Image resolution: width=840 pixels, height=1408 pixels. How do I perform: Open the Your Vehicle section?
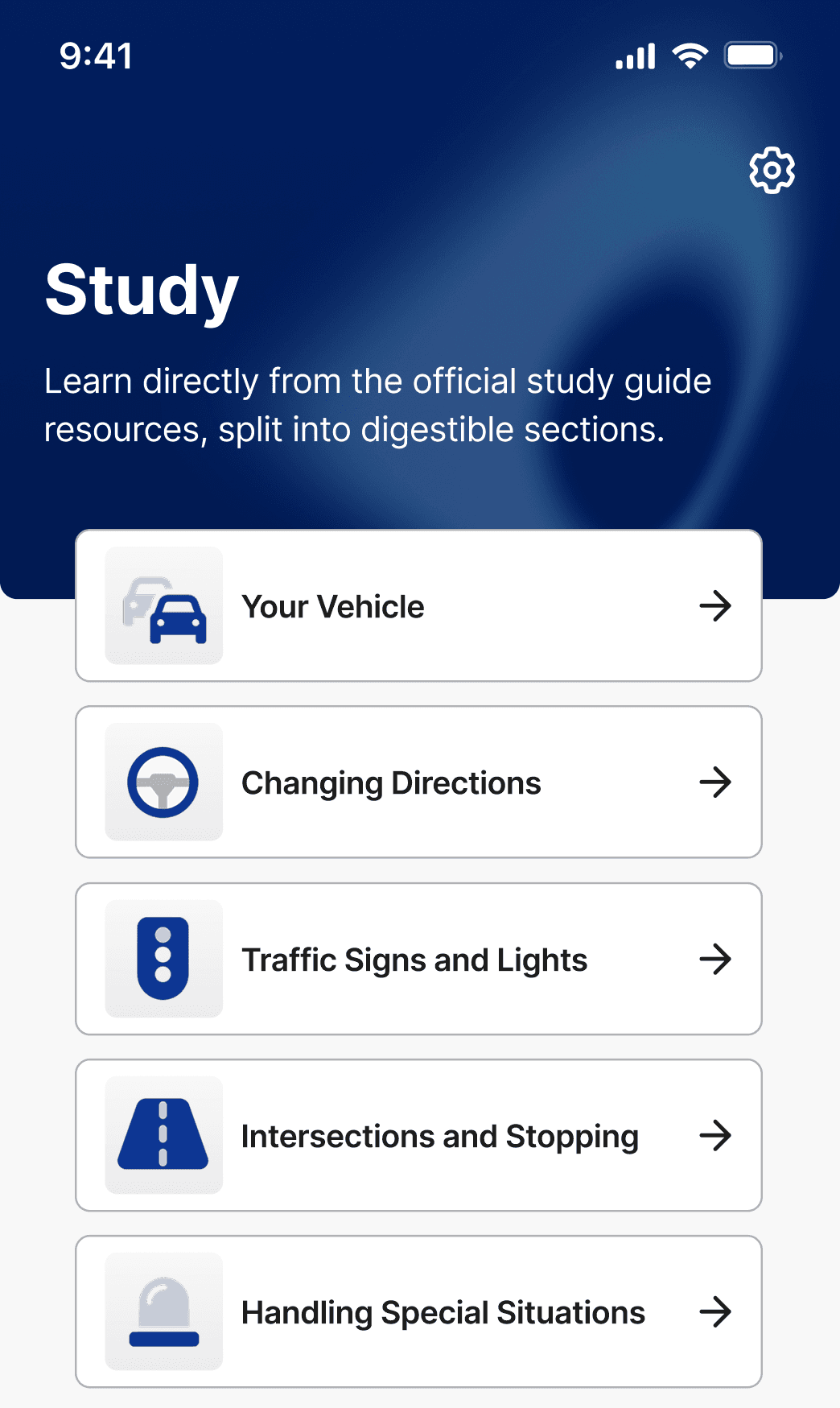[418, 605]
